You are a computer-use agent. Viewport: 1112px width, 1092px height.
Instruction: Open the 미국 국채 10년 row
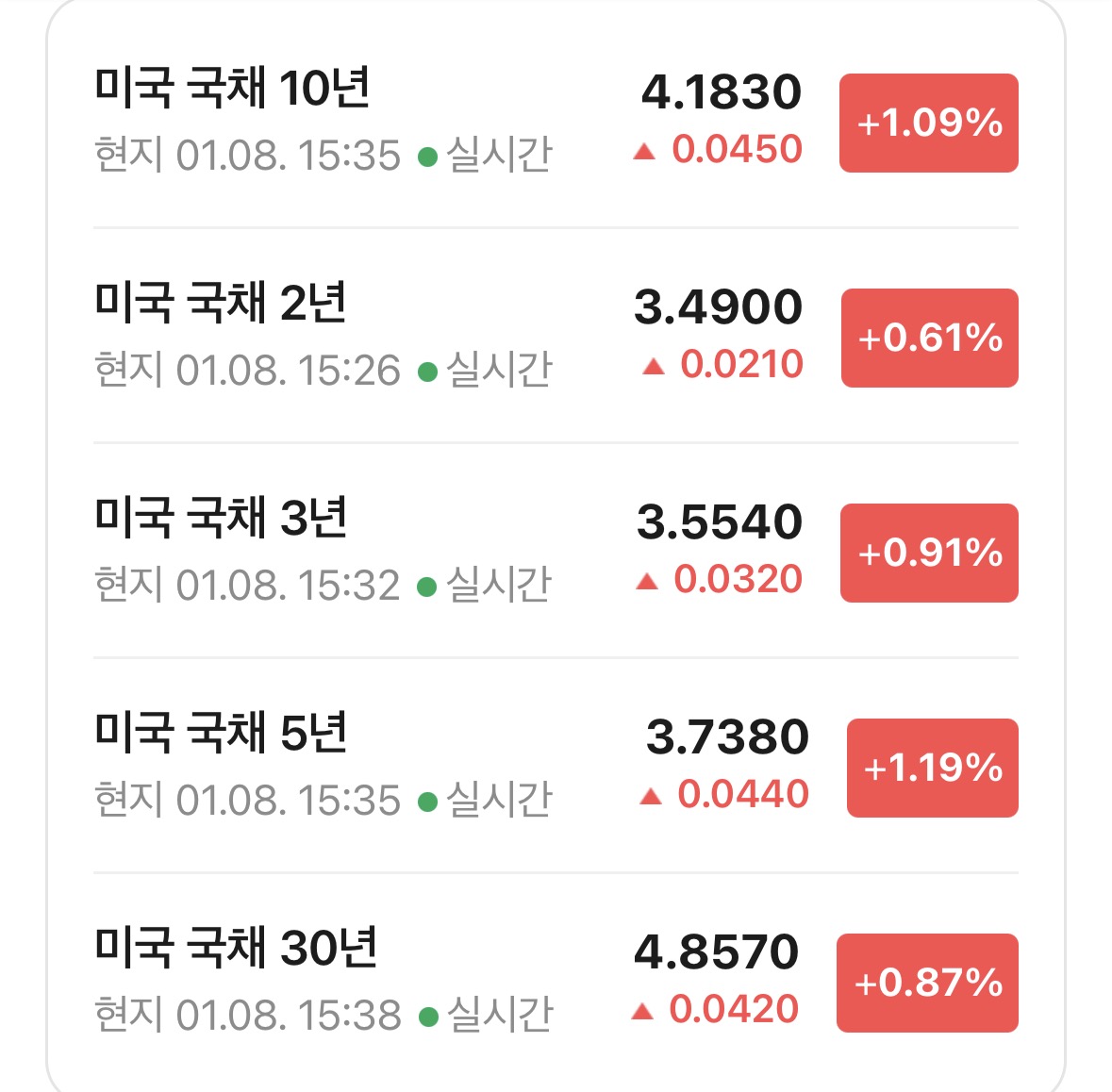(x=556, y=121)
